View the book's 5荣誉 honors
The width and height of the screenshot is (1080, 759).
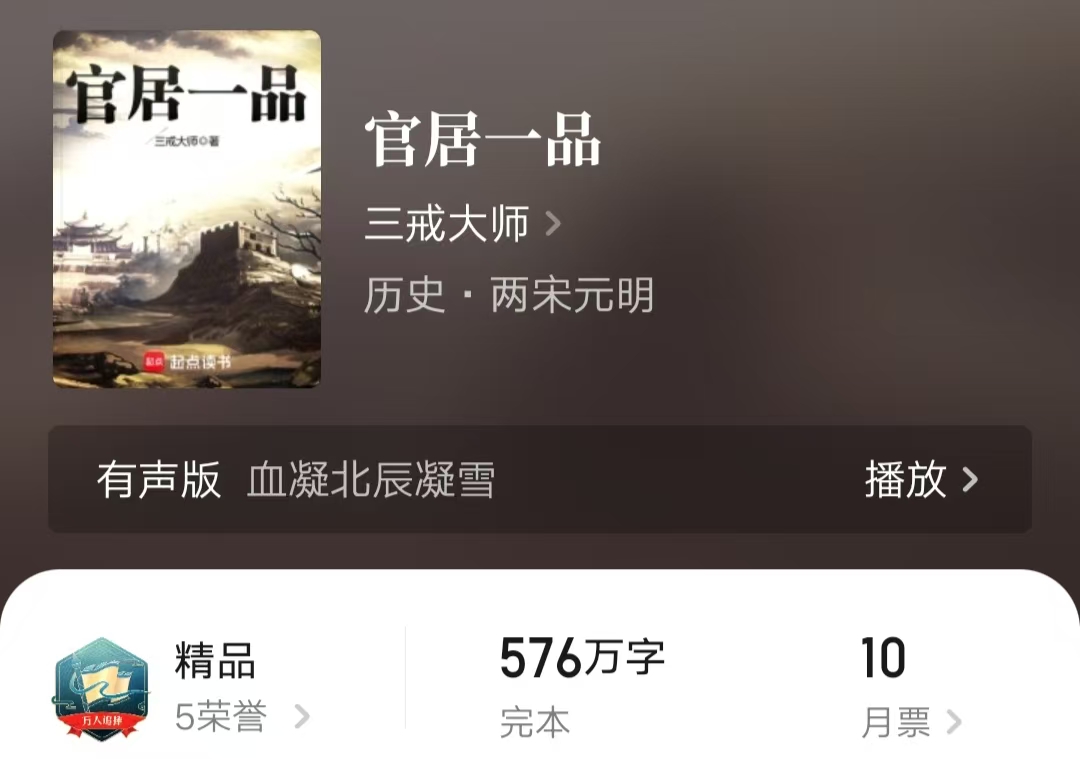(x=242, y=716)
